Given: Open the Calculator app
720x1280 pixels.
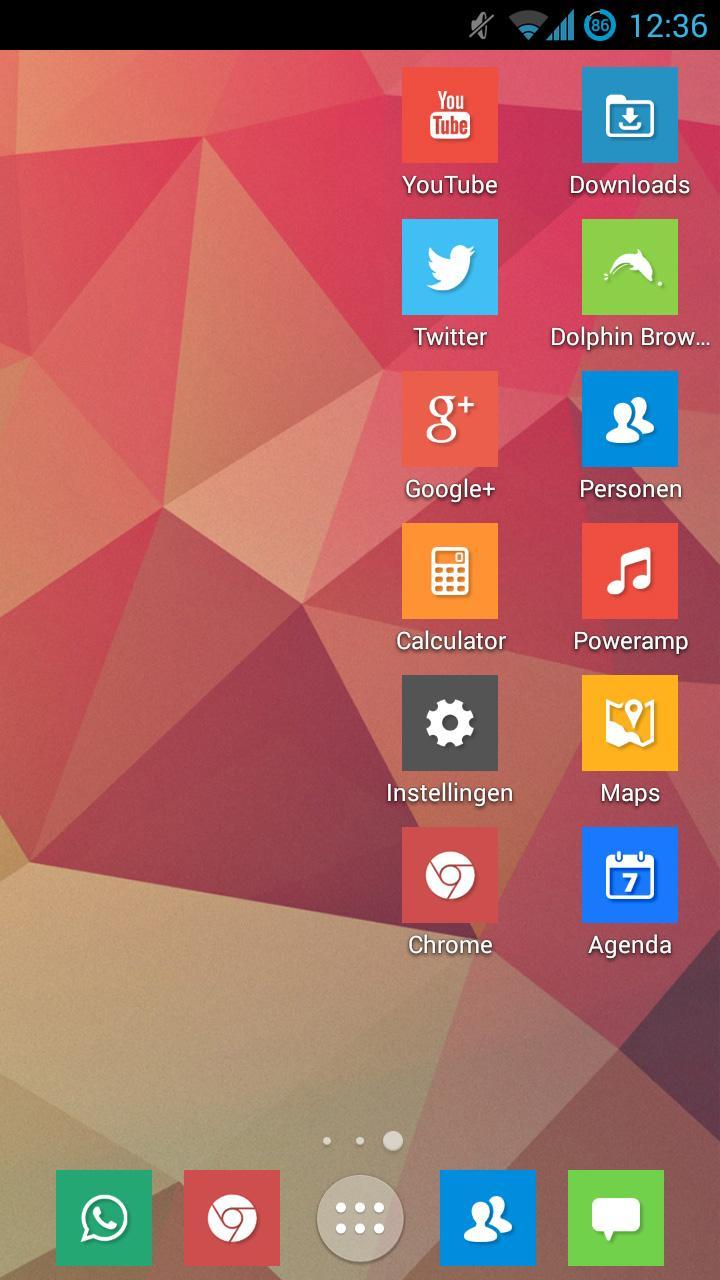Looking at the screenshot, I should click(450, 571).
